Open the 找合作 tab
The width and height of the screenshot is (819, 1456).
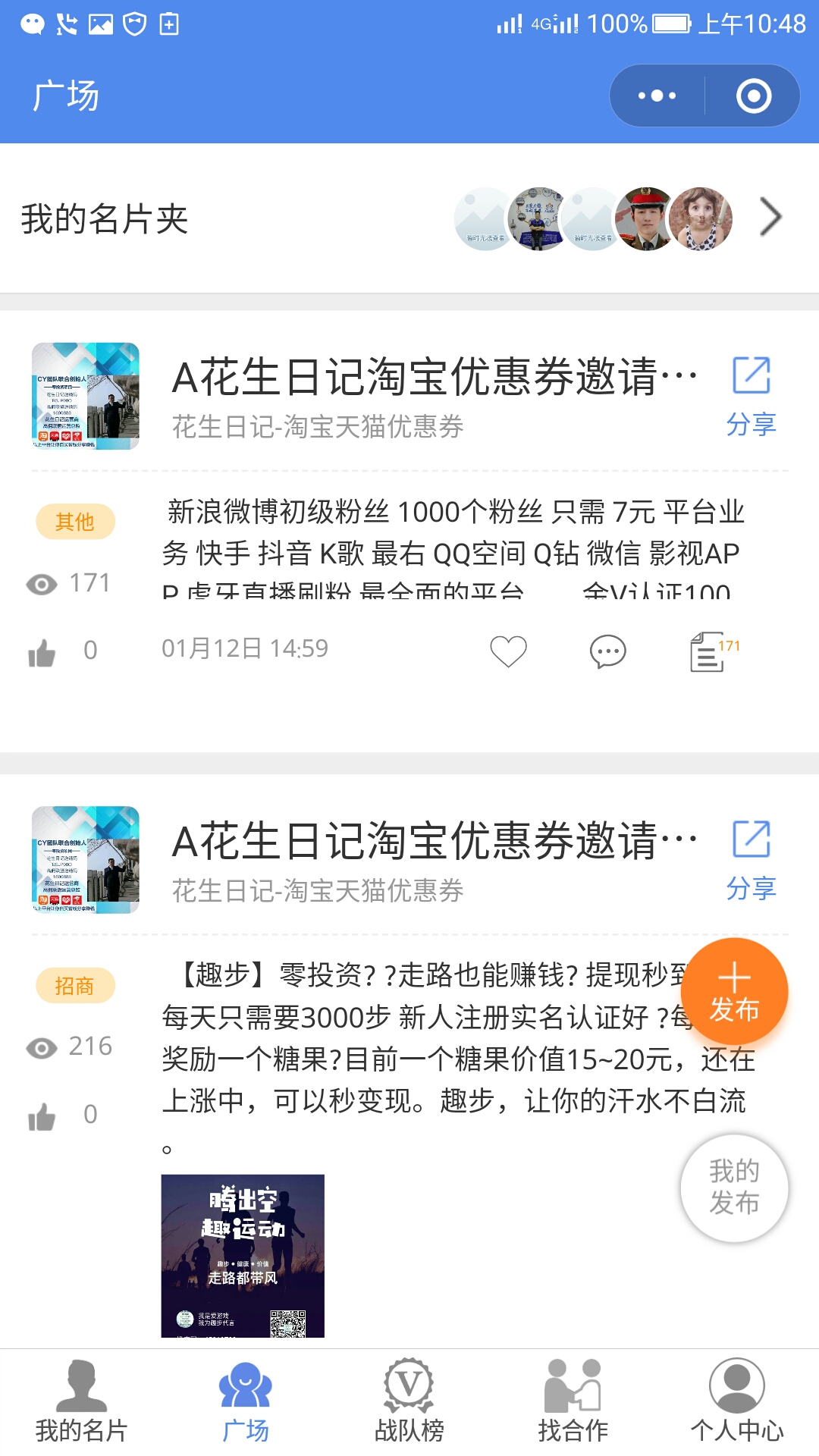point(573,1401)
